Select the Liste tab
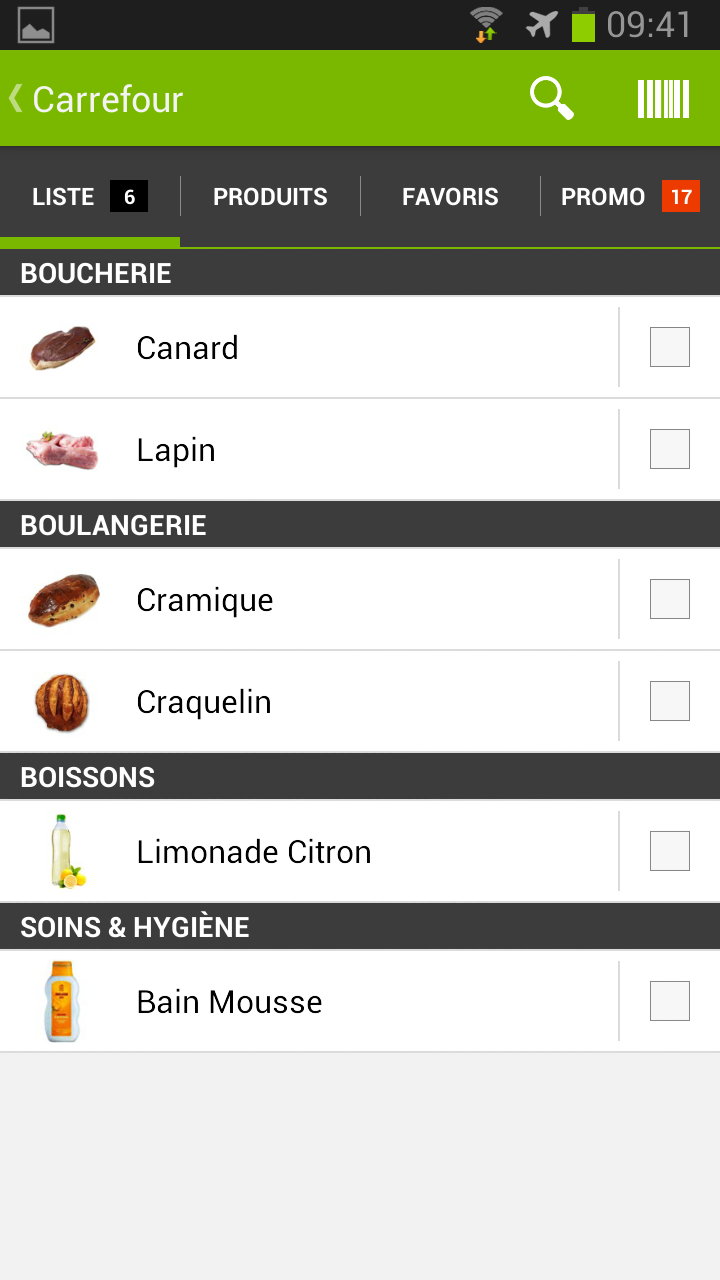720x1280 pixels. [90, 197]
